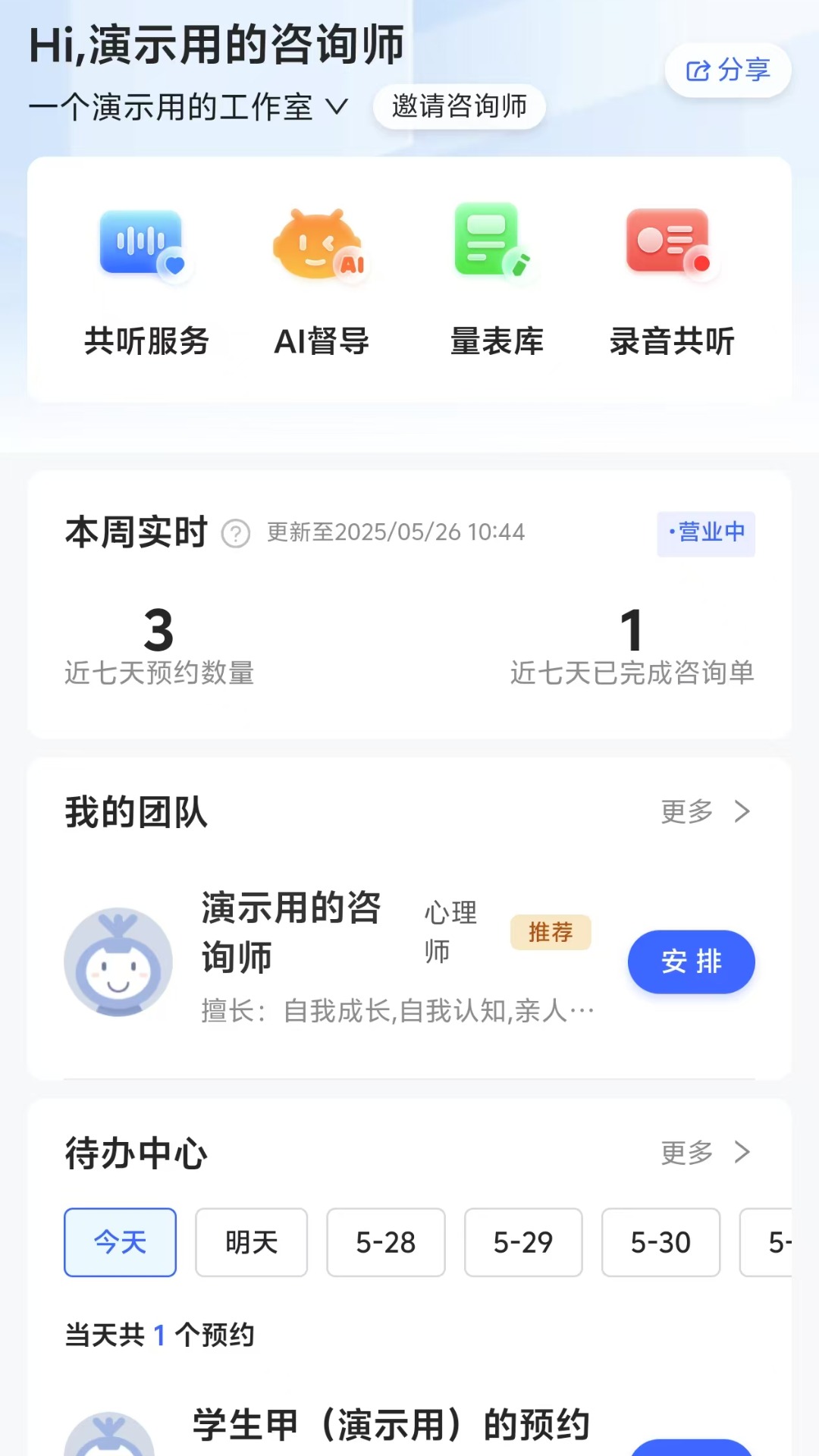Select the 今天 date chip
The image size is (819, 1456).
click(120, 1242)
